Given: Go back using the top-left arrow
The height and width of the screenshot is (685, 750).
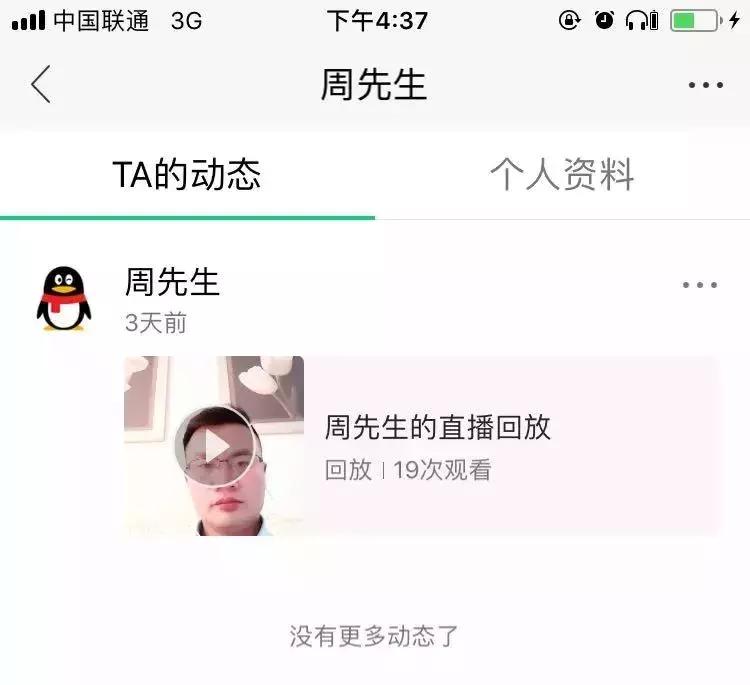Looking at the screenshot, I should [x=41, y=85].
